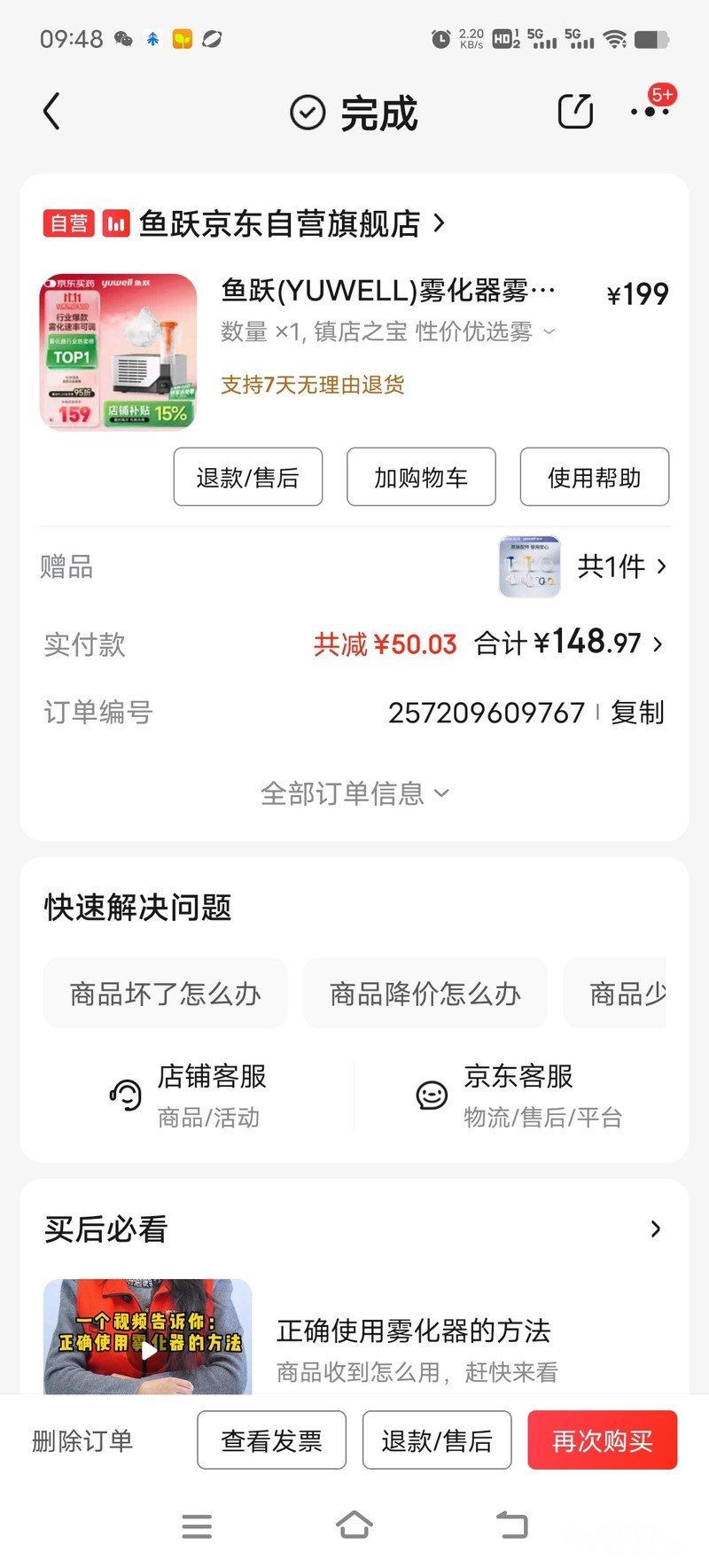Open 使用帮助 for the product
The height and width of the screenshot is (1568, 709).
[594, 478]
